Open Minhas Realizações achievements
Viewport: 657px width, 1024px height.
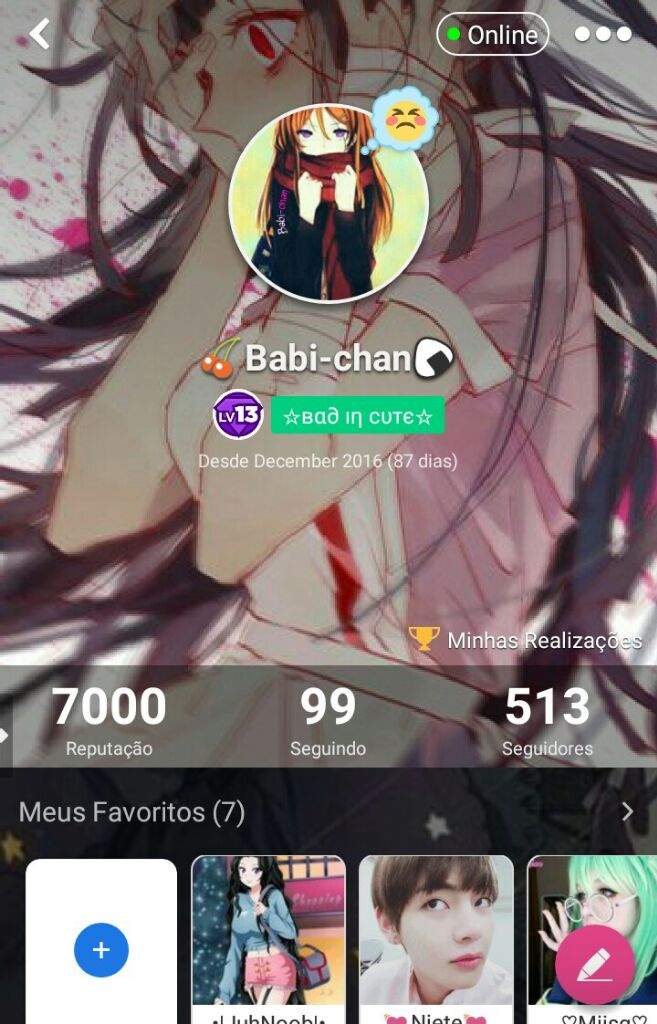click(526, 640)
